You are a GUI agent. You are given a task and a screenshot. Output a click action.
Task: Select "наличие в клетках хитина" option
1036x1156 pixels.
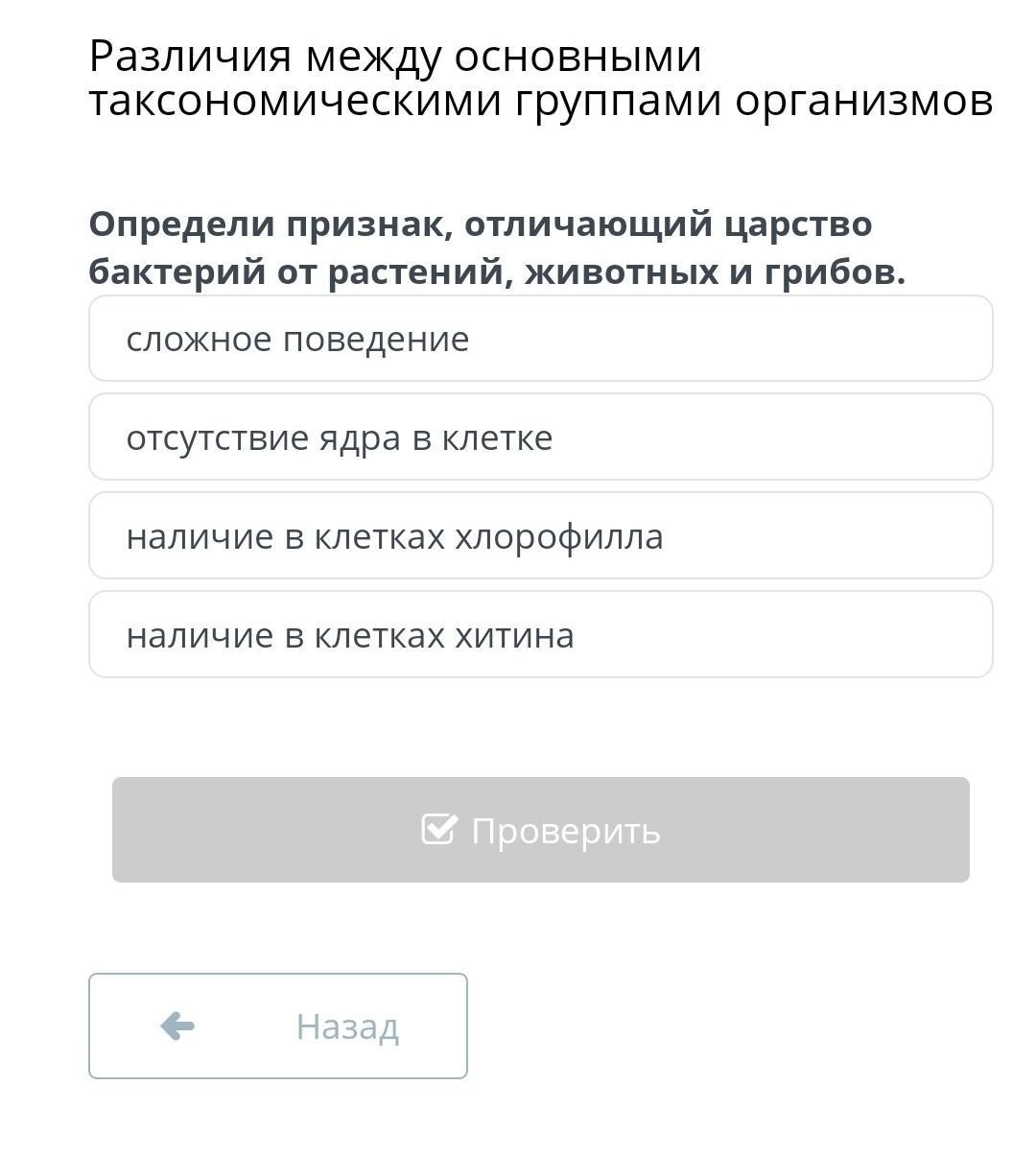click(541, 635)
